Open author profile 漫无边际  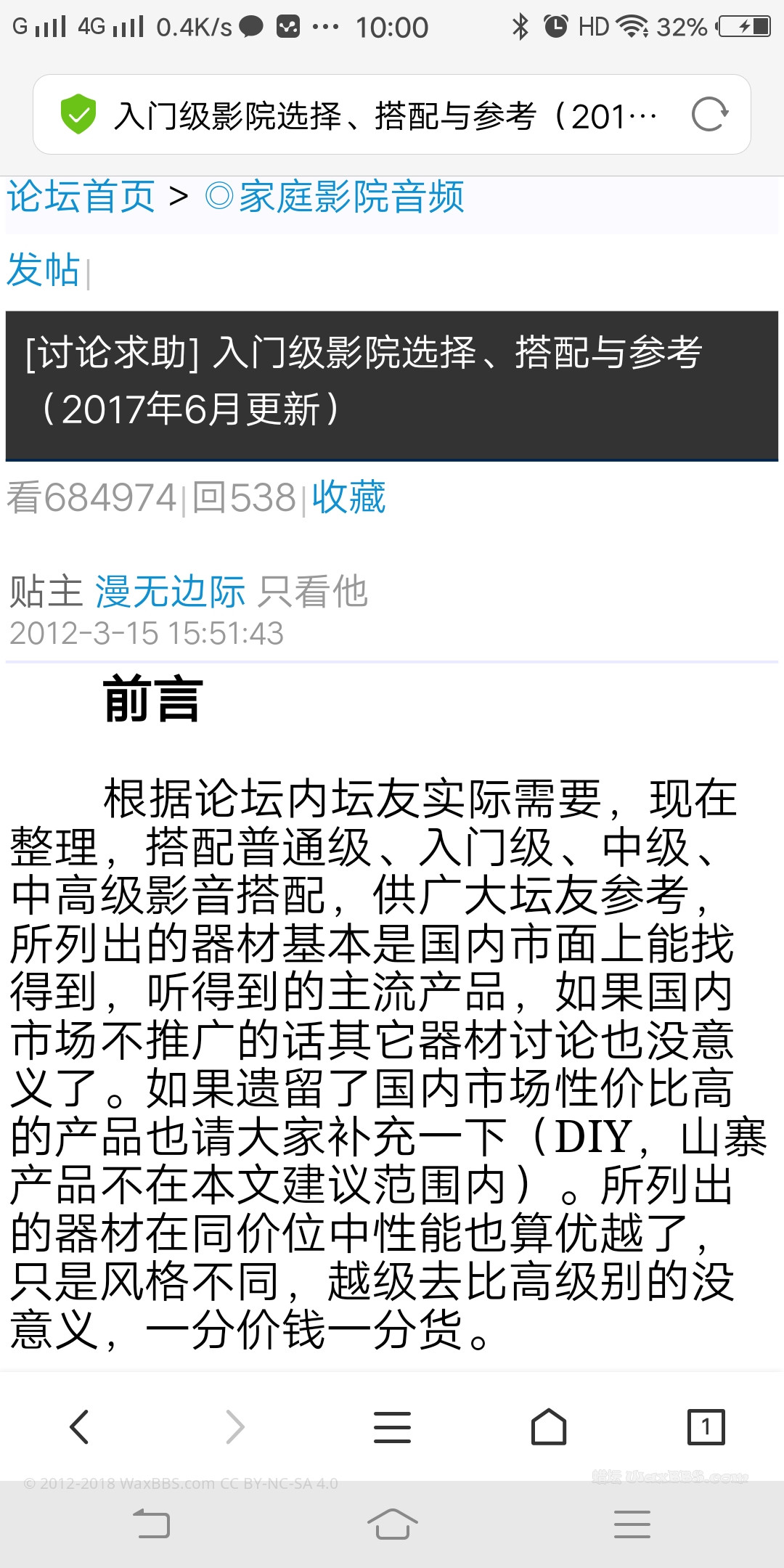[x=171, y=592]
